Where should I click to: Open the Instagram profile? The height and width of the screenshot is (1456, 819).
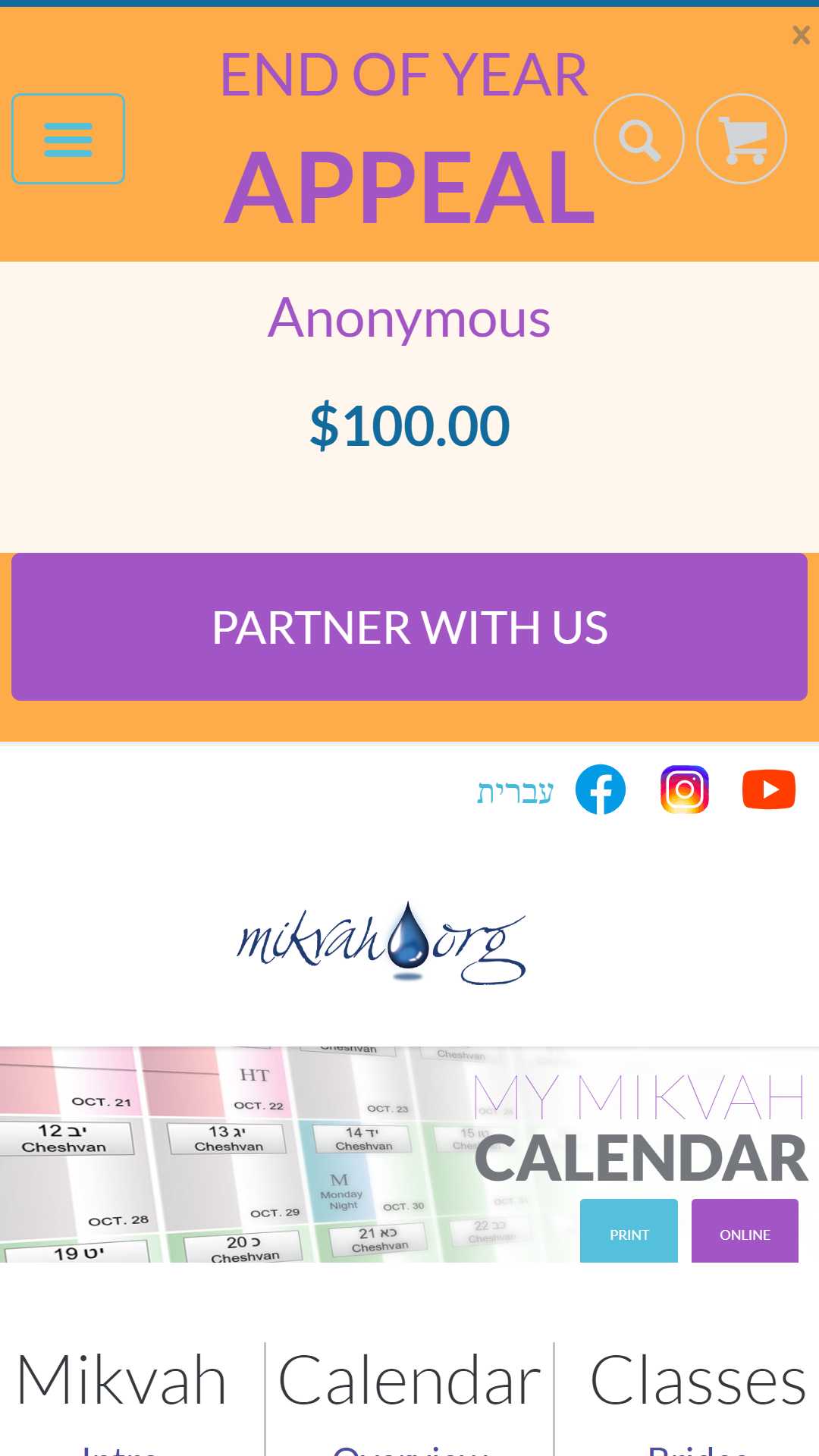tap(685, 789)
